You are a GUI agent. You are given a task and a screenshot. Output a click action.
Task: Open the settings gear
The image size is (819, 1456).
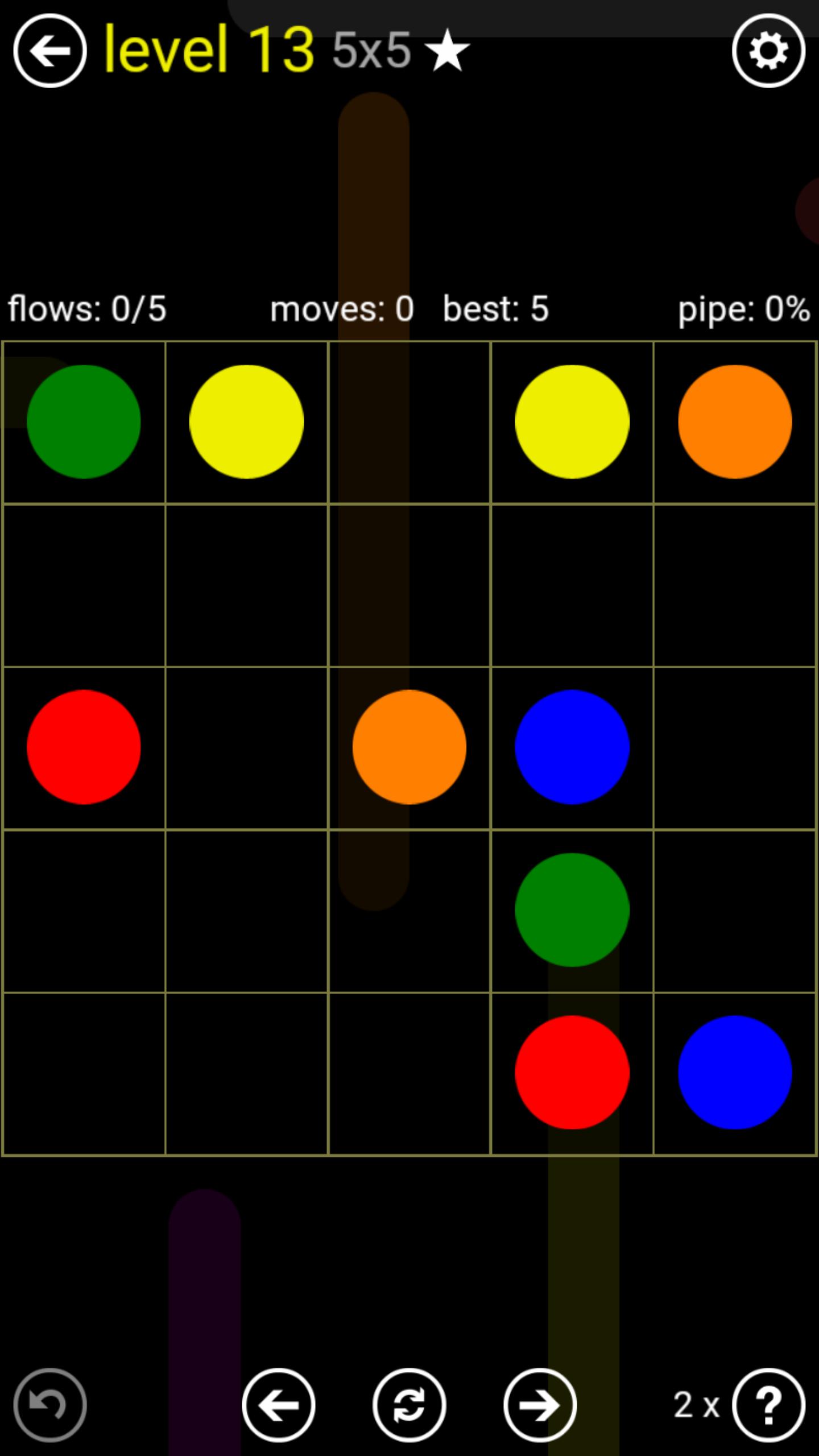tap(768, 51)
